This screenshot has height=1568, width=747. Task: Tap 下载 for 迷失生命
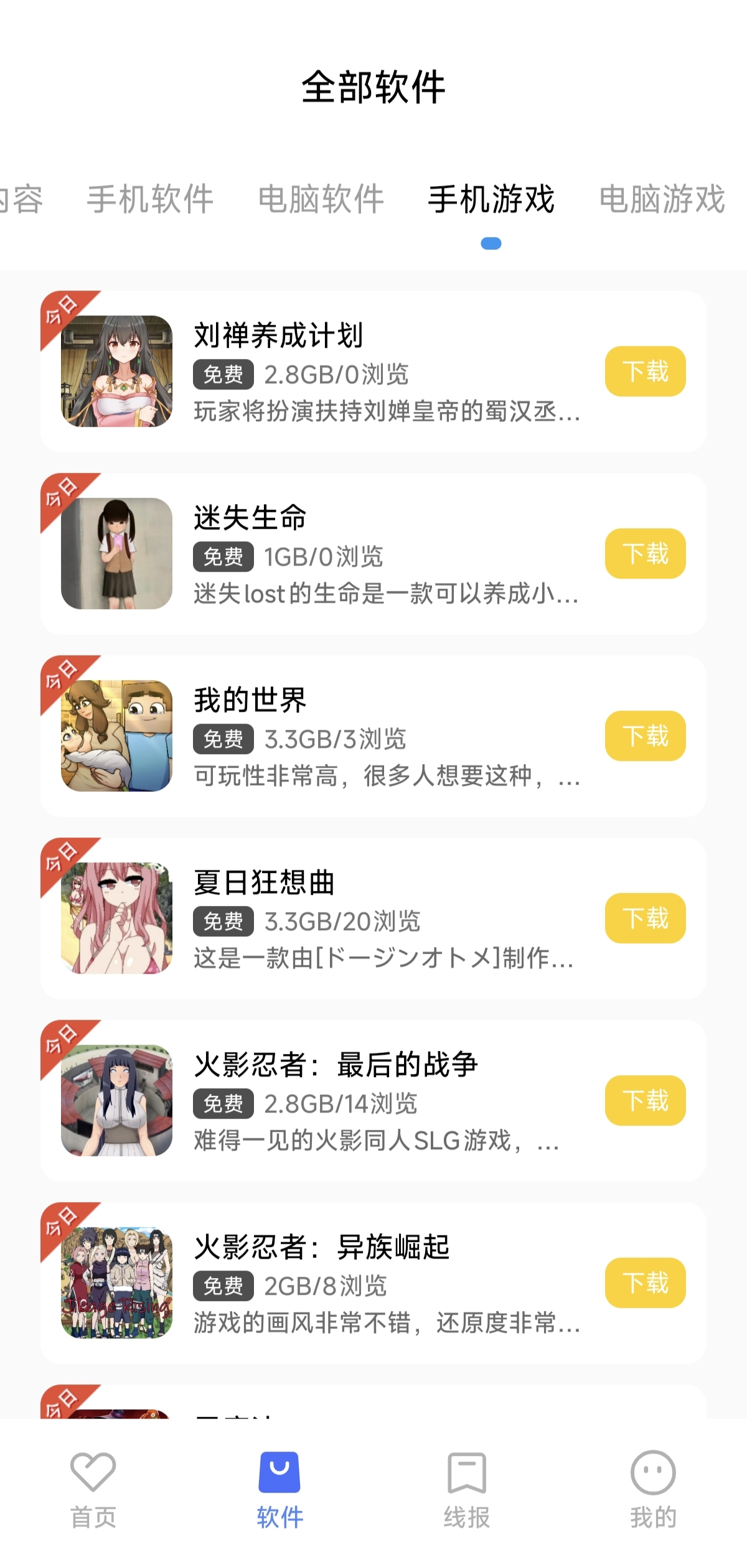click(646, 554)
